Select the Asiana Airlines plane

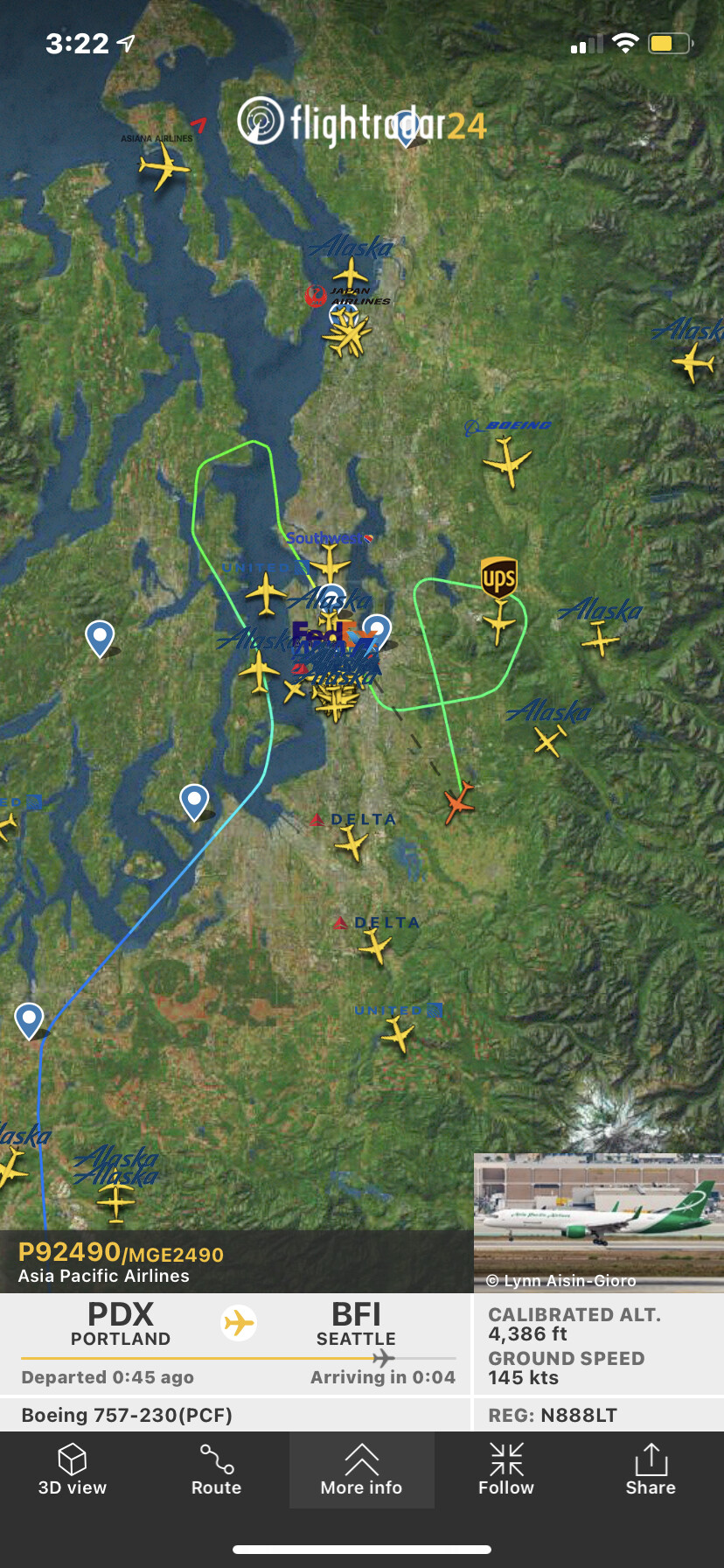[163, 166]
